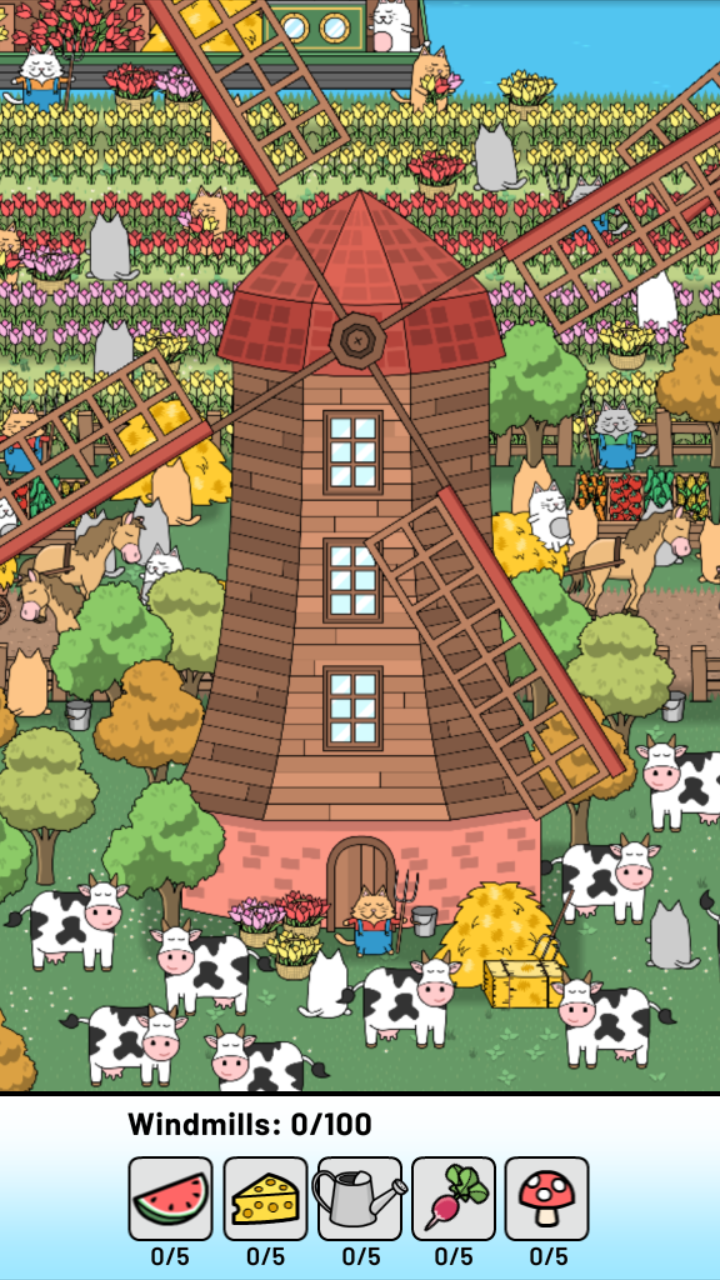Screen dimensions: 720x1280
Task: Select the cheese item tile
Action: pos(265,1198)
